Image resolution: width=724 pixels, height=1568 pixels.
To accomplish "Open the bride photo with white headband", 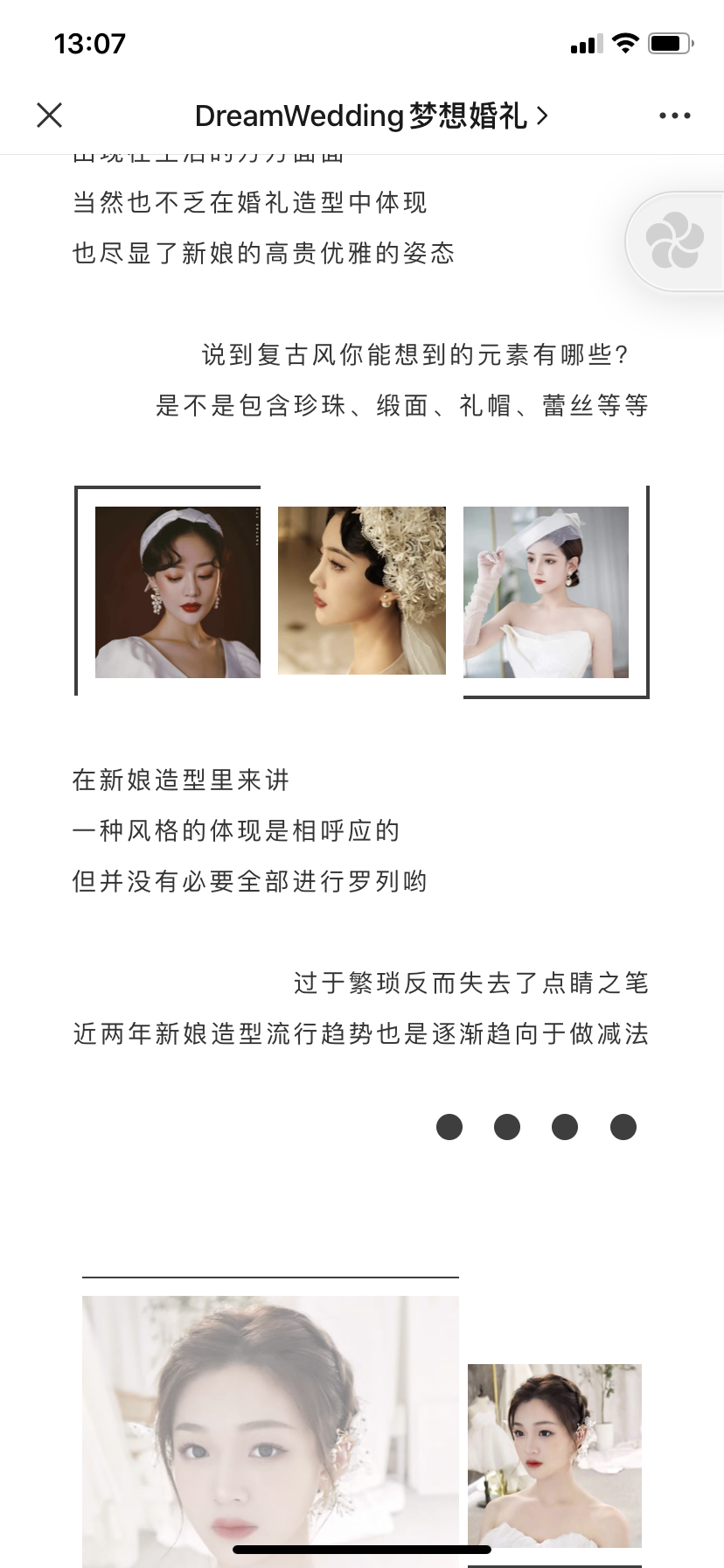I will 178,591.
